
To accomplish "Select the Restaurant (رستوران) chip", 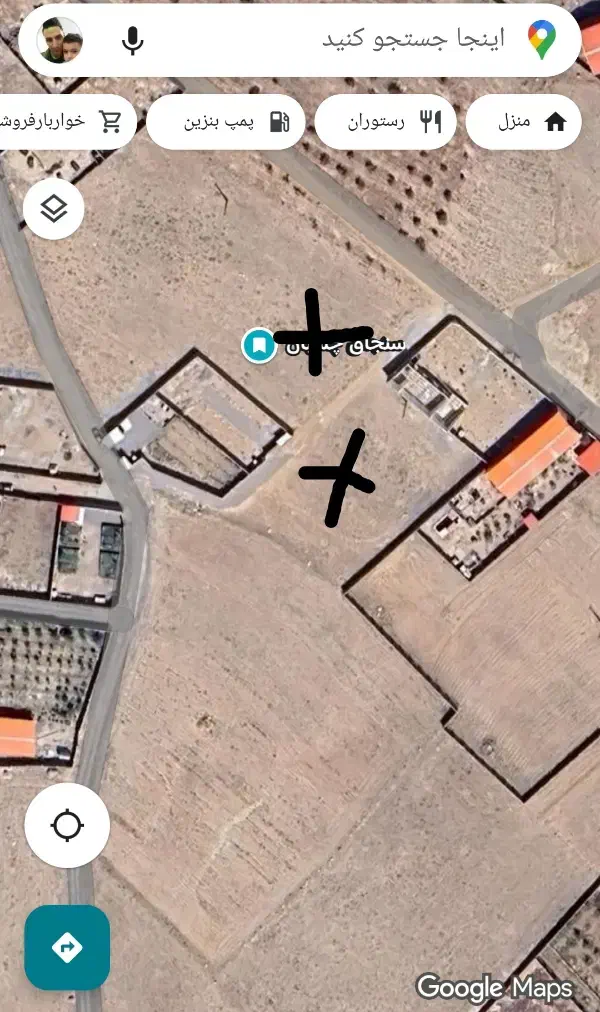I will click(385, 121).
